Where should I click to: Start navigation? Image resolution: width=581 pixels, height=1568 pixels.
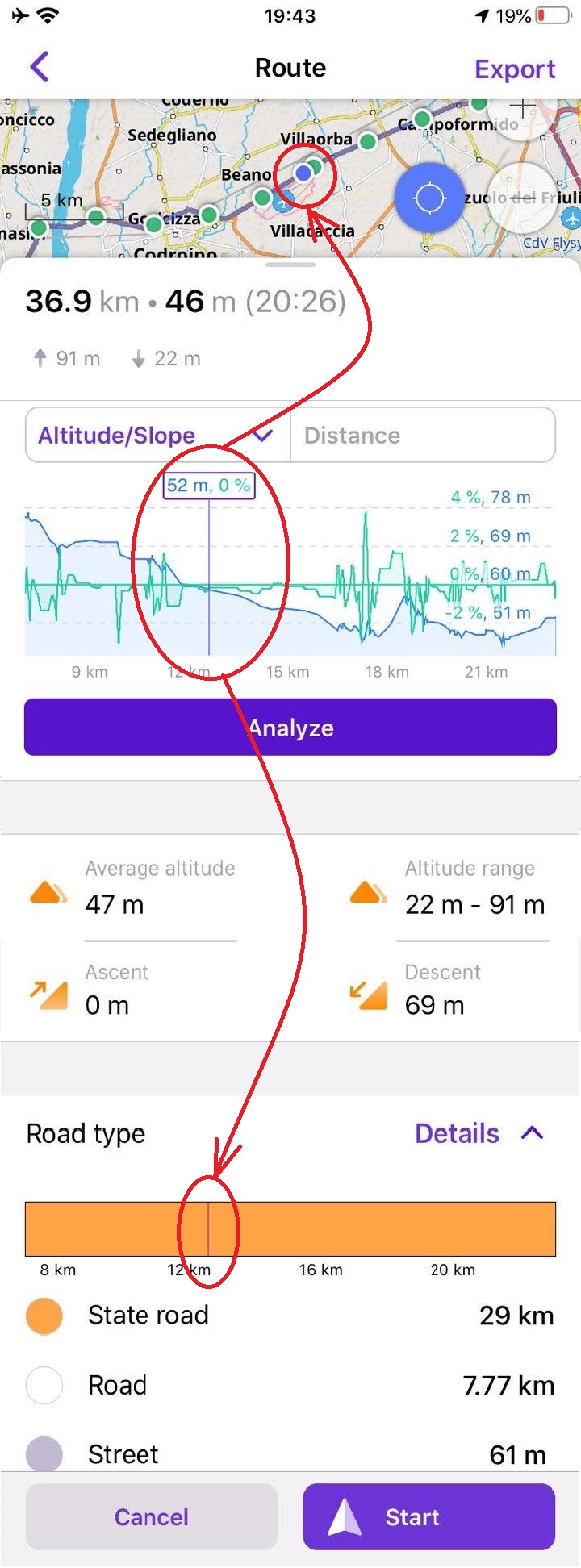[428, 1517]
